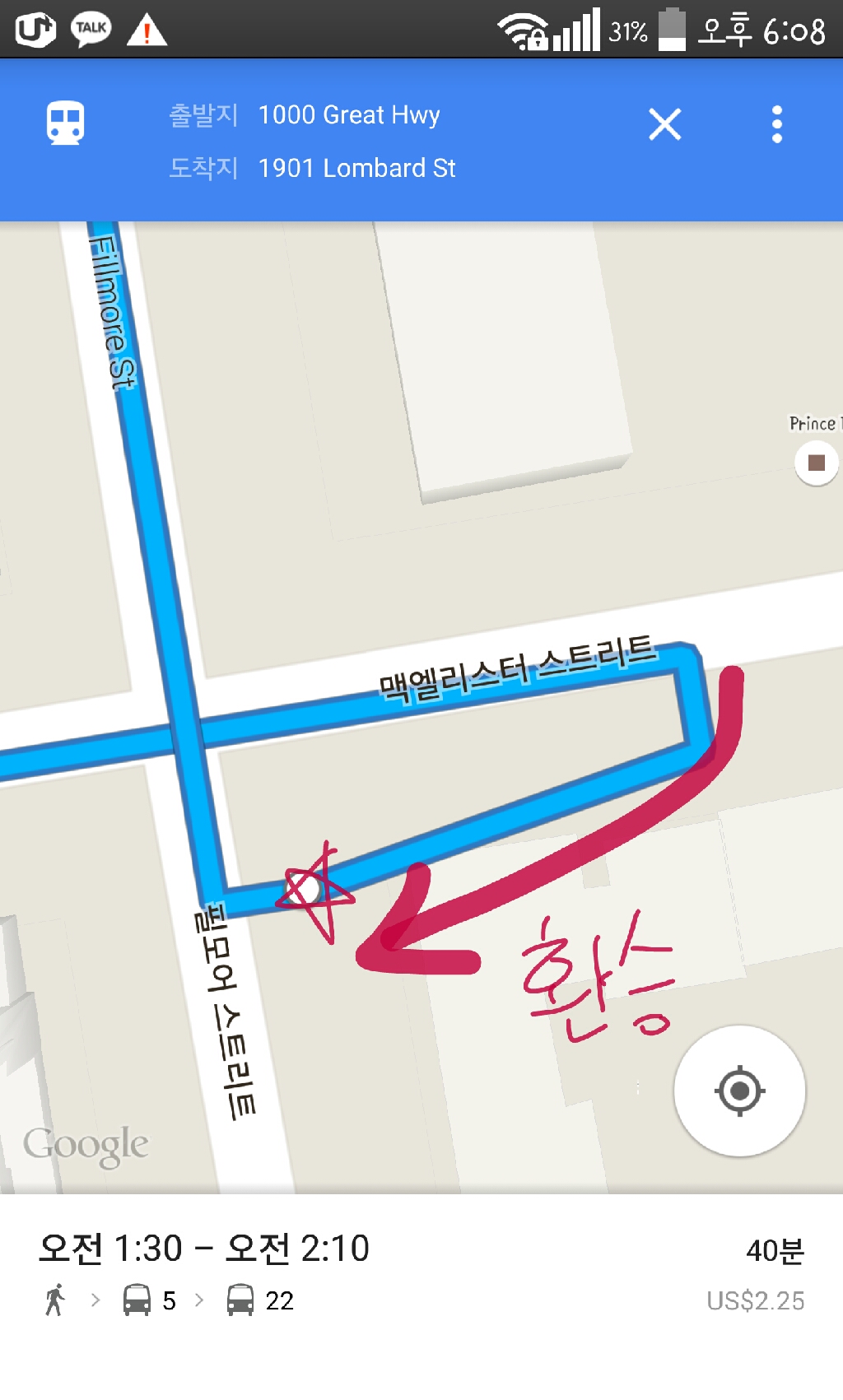Center map on my location

tap(738, 1091)
